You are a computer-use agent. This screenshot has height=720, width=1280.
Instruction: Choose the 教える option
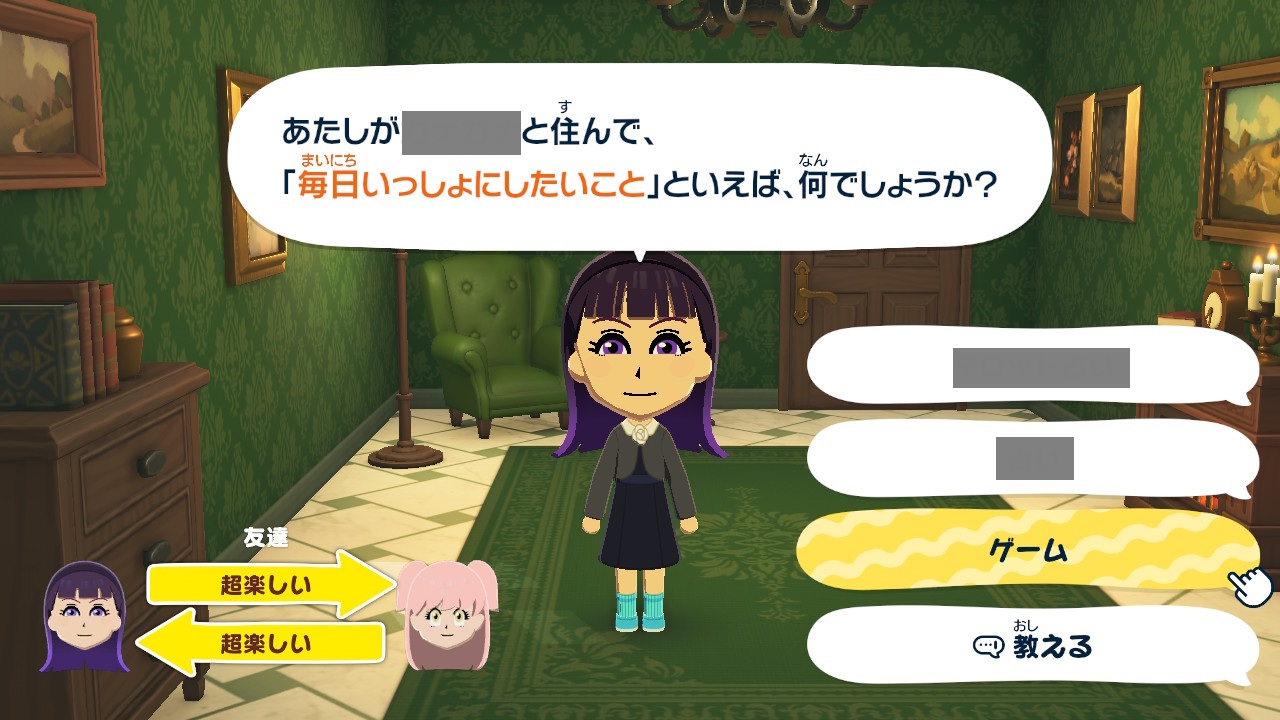1032,646
